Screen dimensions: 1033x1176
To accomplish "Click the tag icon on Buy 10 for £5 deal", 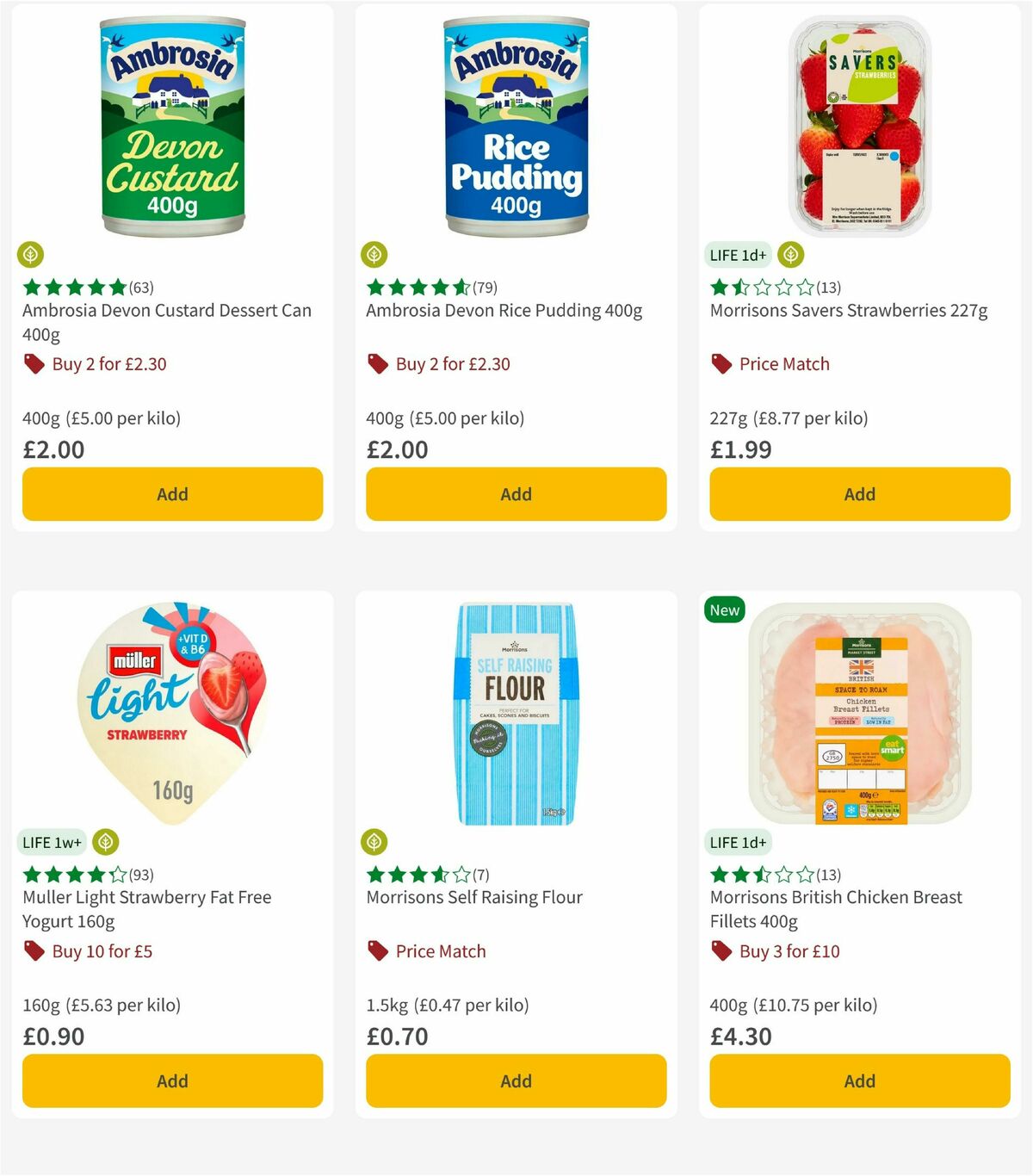I will coord(34,951).
